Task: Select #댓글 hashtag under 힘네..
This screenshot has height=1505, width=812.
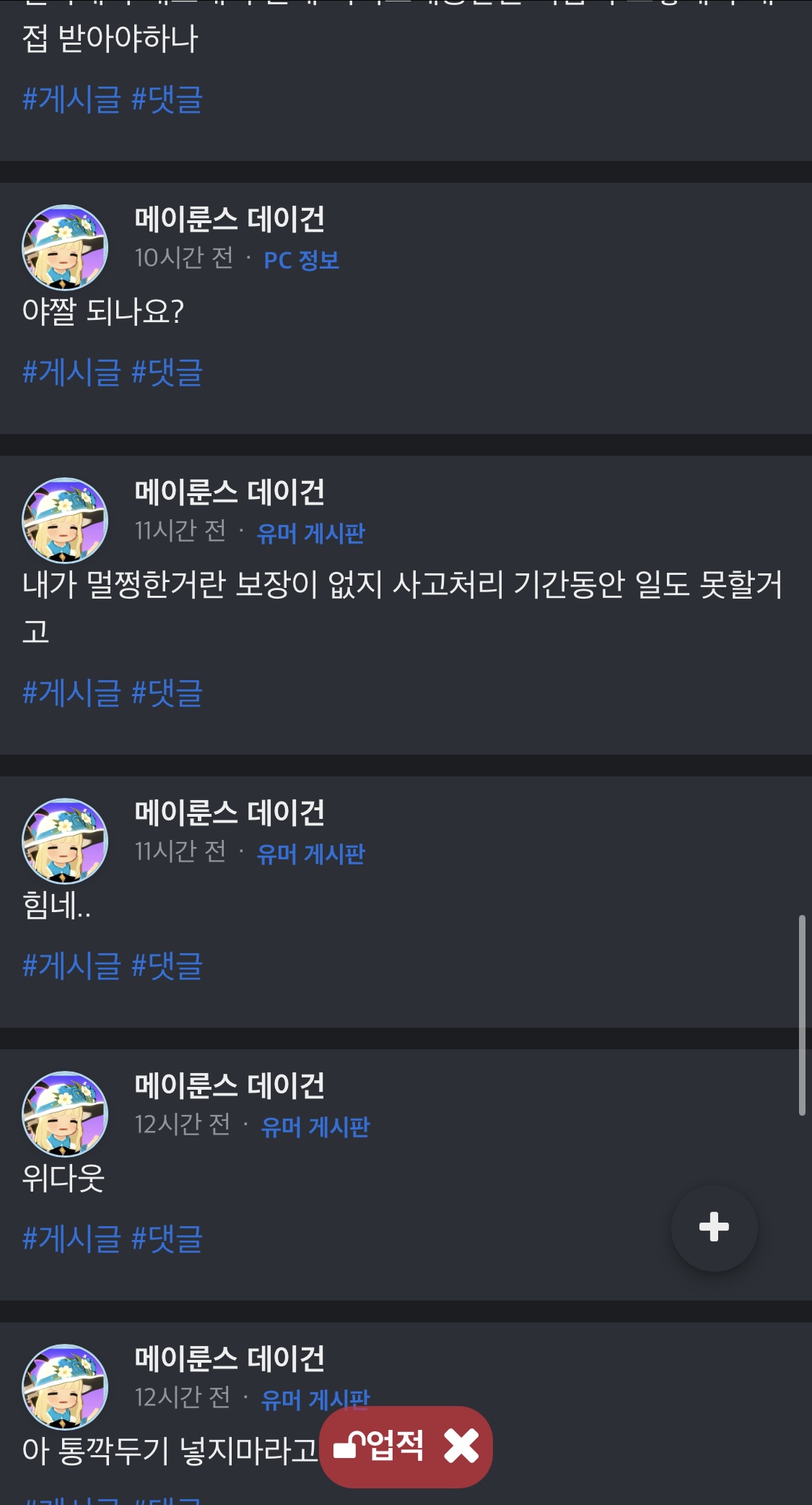Action: click(x=167, y=966)
